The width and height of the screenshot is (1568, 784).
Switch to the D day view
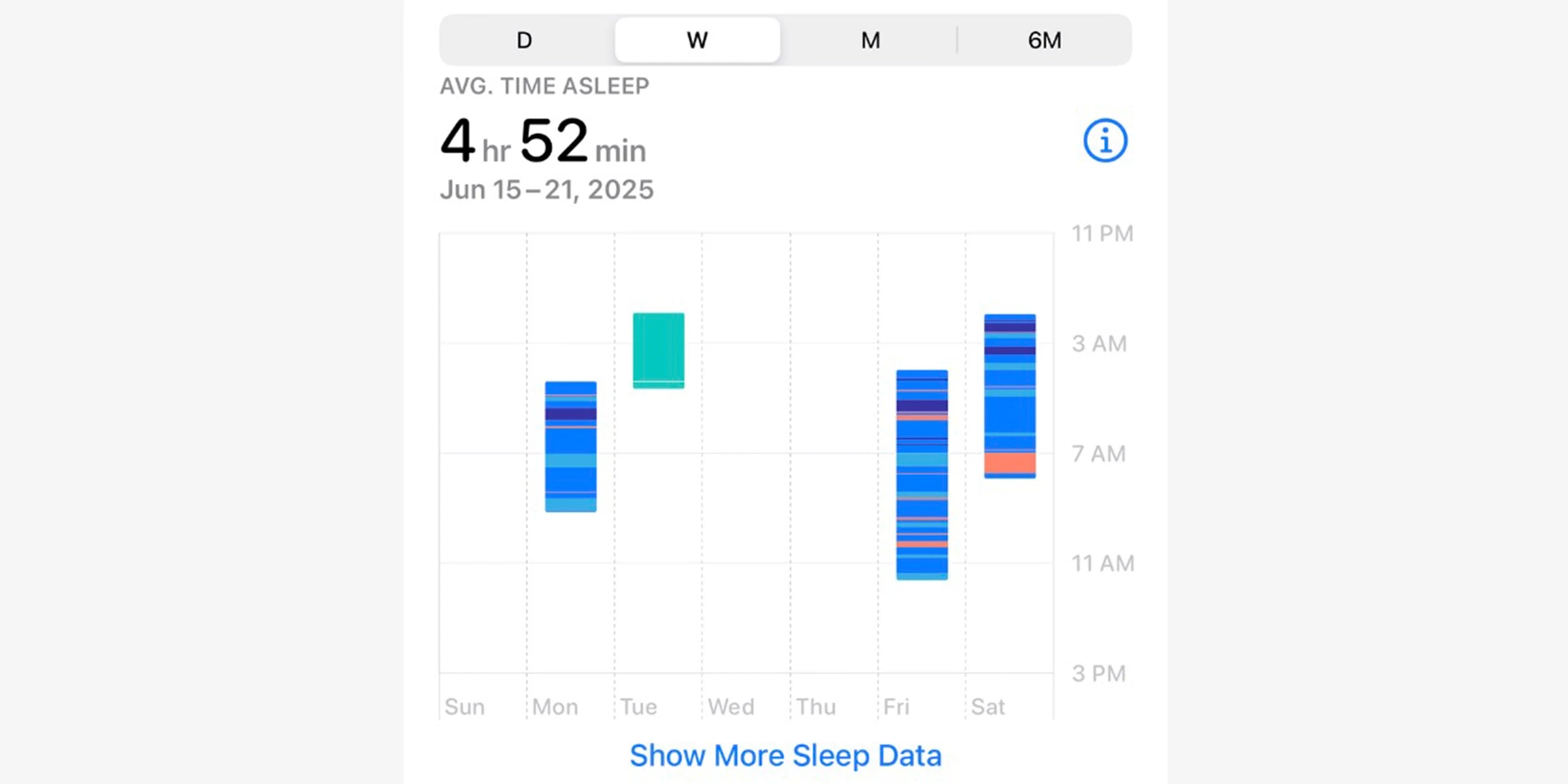point(525,41)
